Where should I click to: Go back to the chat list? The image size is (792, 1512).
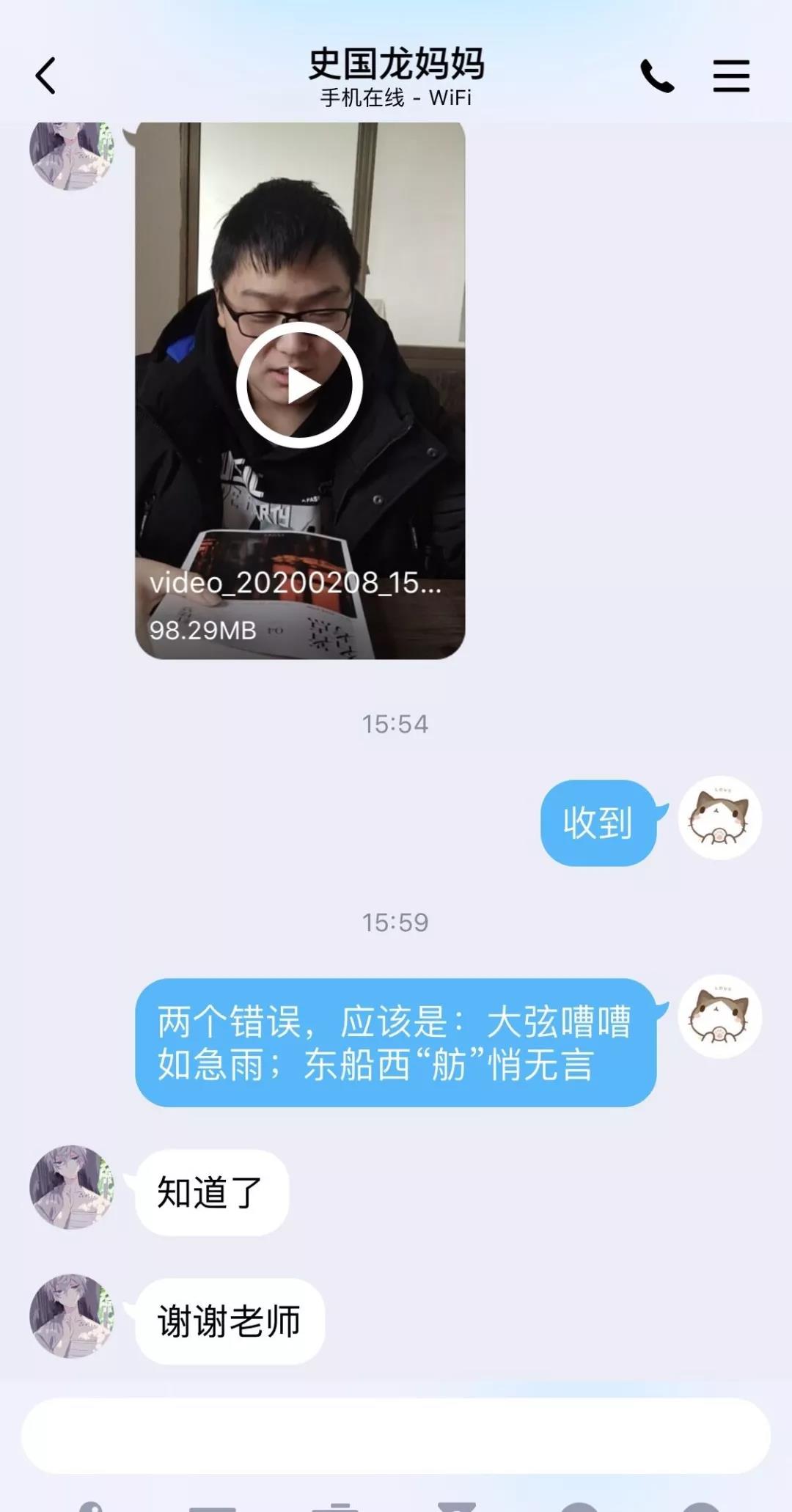pyautogui.click(x=45, y=76)
